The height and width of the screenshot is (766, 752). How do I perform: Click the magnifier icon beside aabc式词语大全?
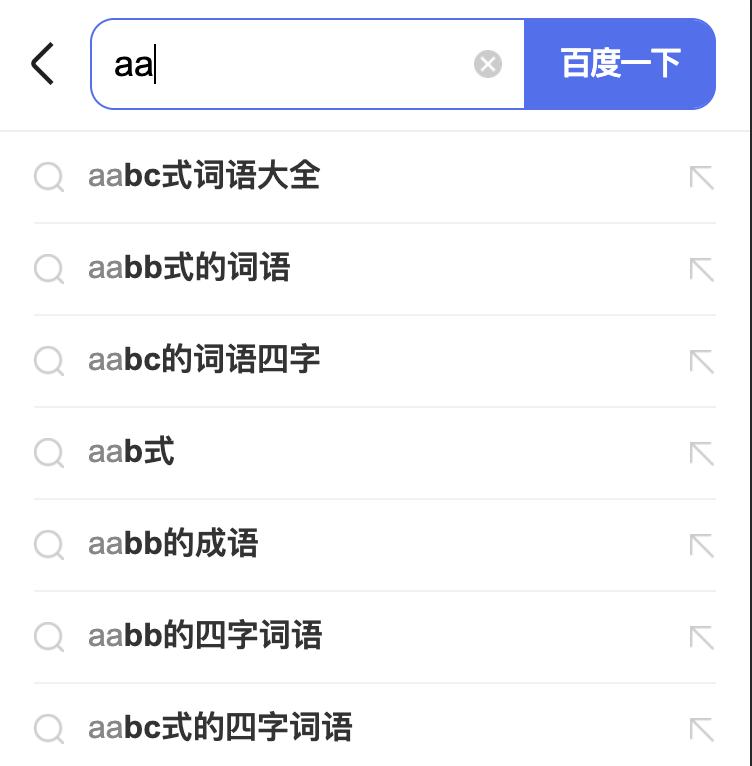click(48, 177)
